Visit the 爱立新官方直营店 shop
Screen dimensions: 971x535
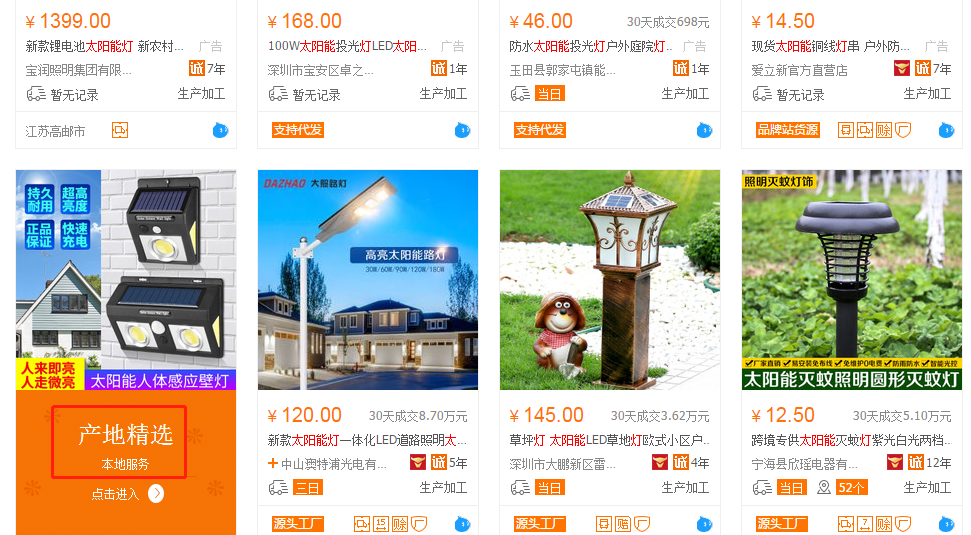tap(800, 70)
